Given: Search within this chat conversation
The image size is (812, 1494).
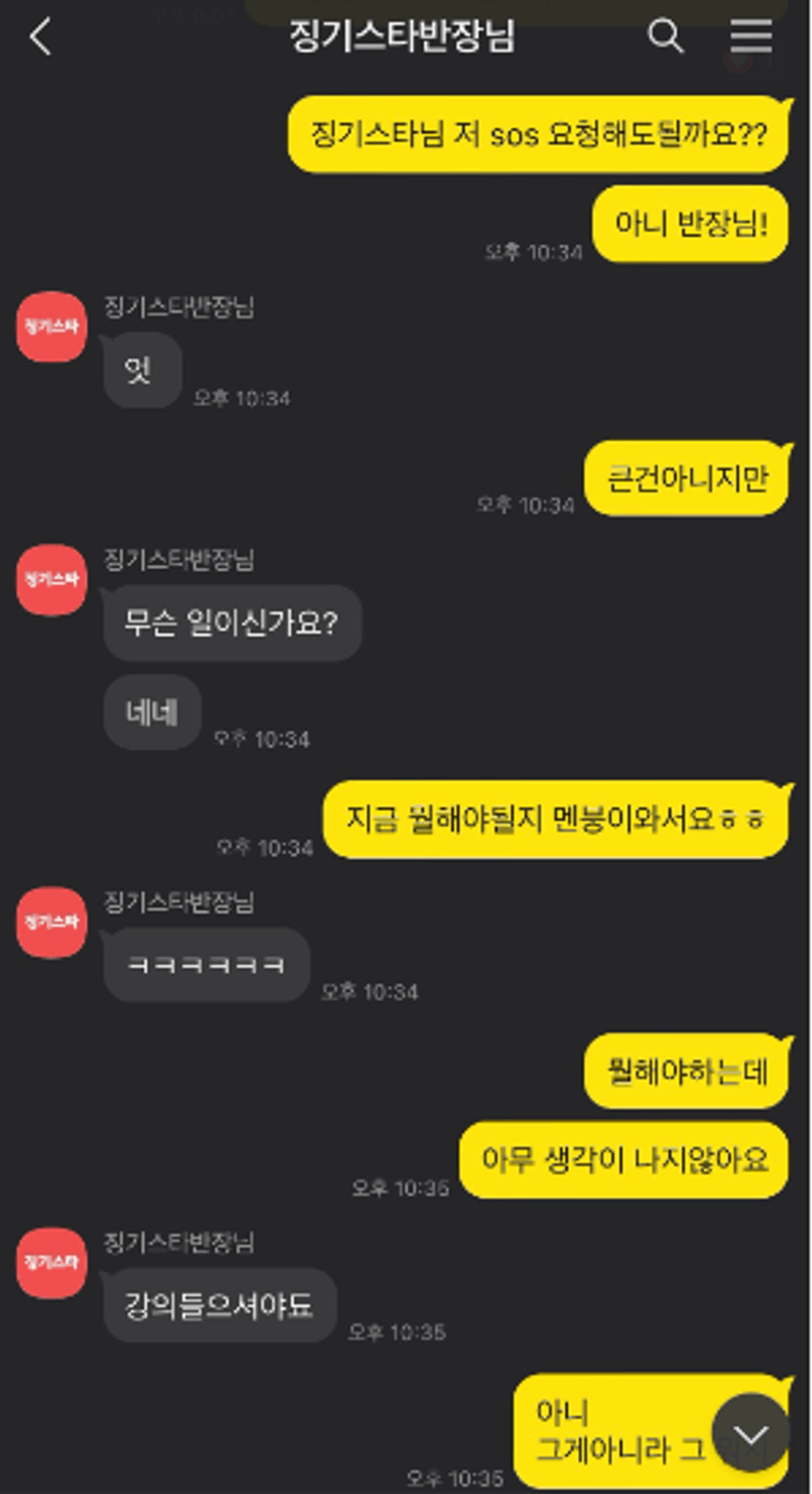Looking at the screenshot, I should point(666,37).
